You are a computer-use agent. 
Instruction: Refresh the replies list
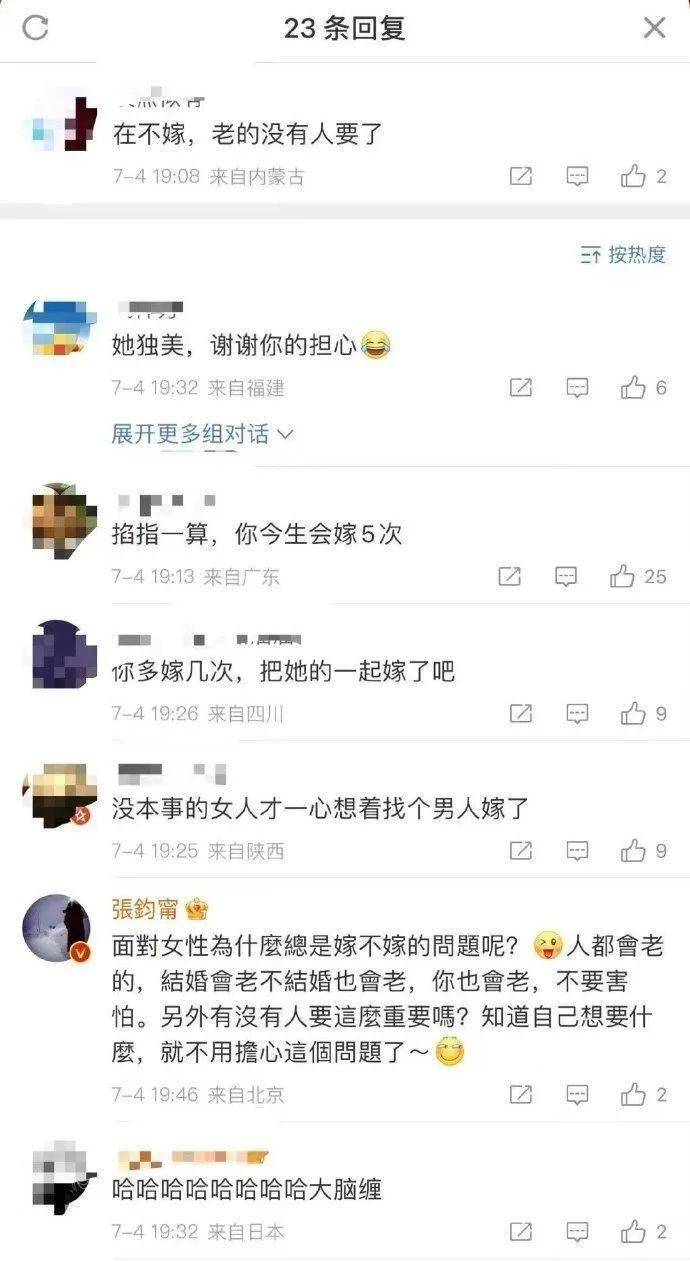pyautogui.click(x=35, y=28)
